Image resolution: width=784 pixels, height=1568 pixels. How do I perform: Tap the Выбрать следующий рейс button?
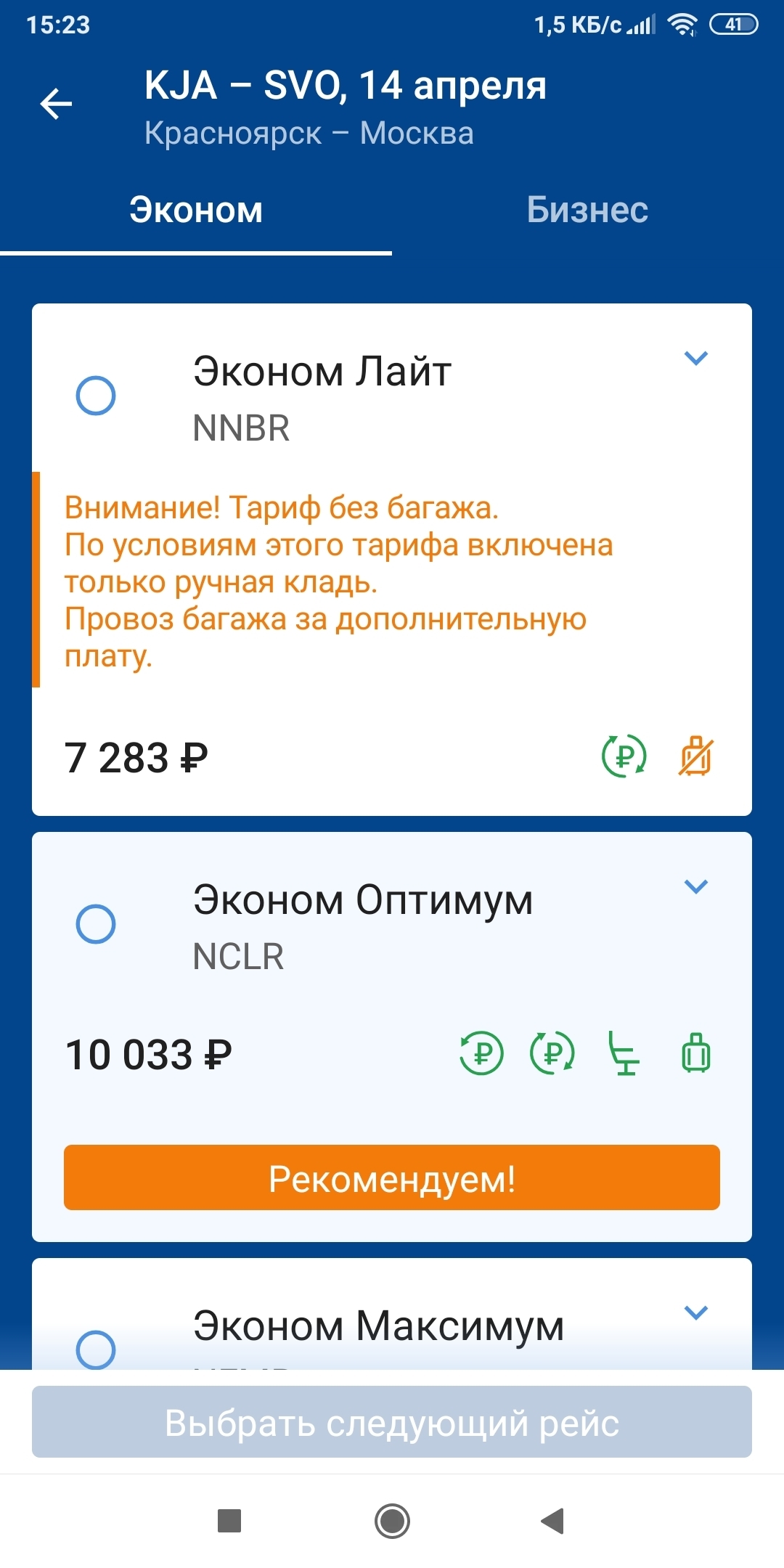[392, 1422]
